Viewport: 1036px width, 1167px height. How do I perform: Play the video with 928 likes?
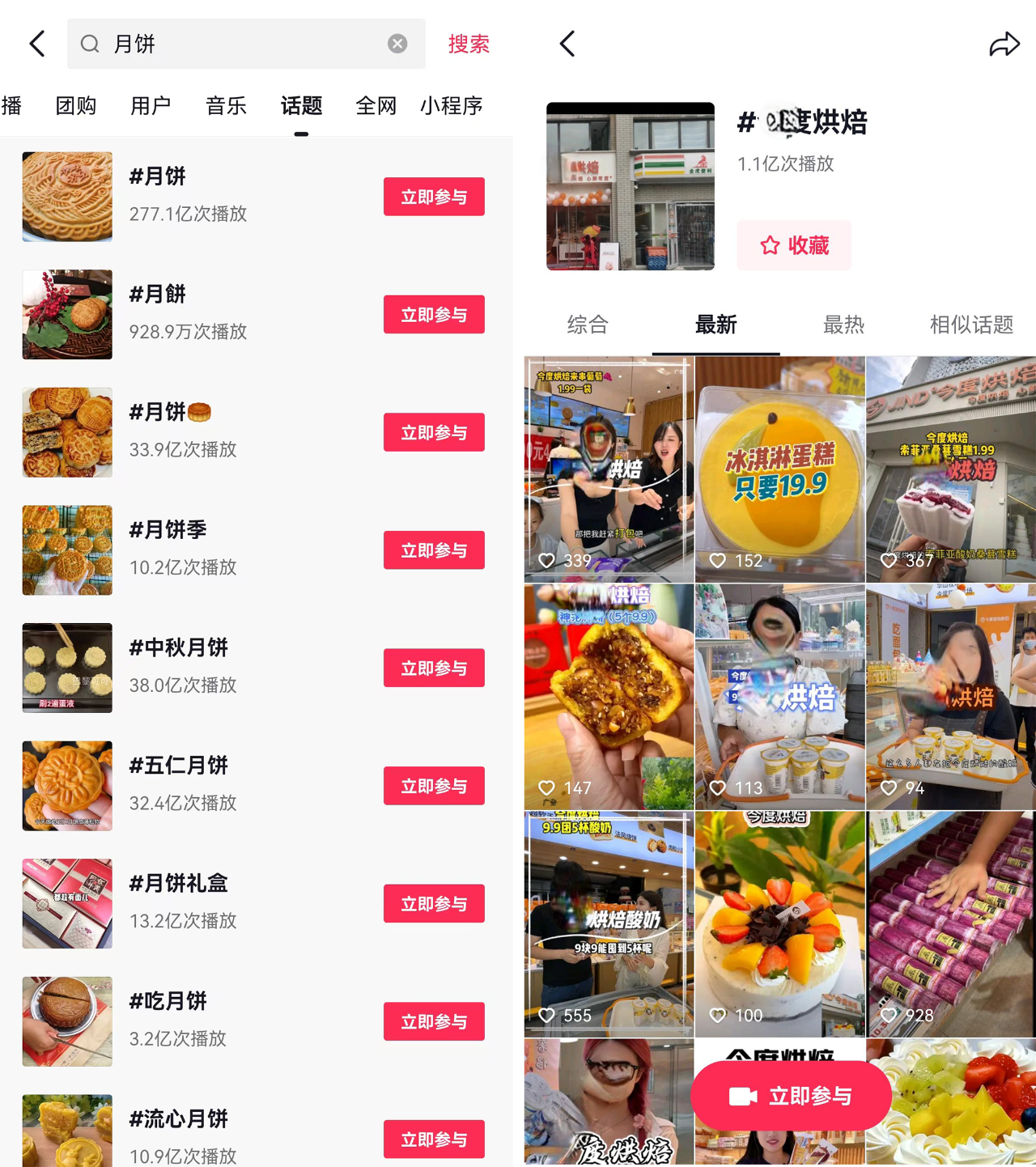[951, 923]
